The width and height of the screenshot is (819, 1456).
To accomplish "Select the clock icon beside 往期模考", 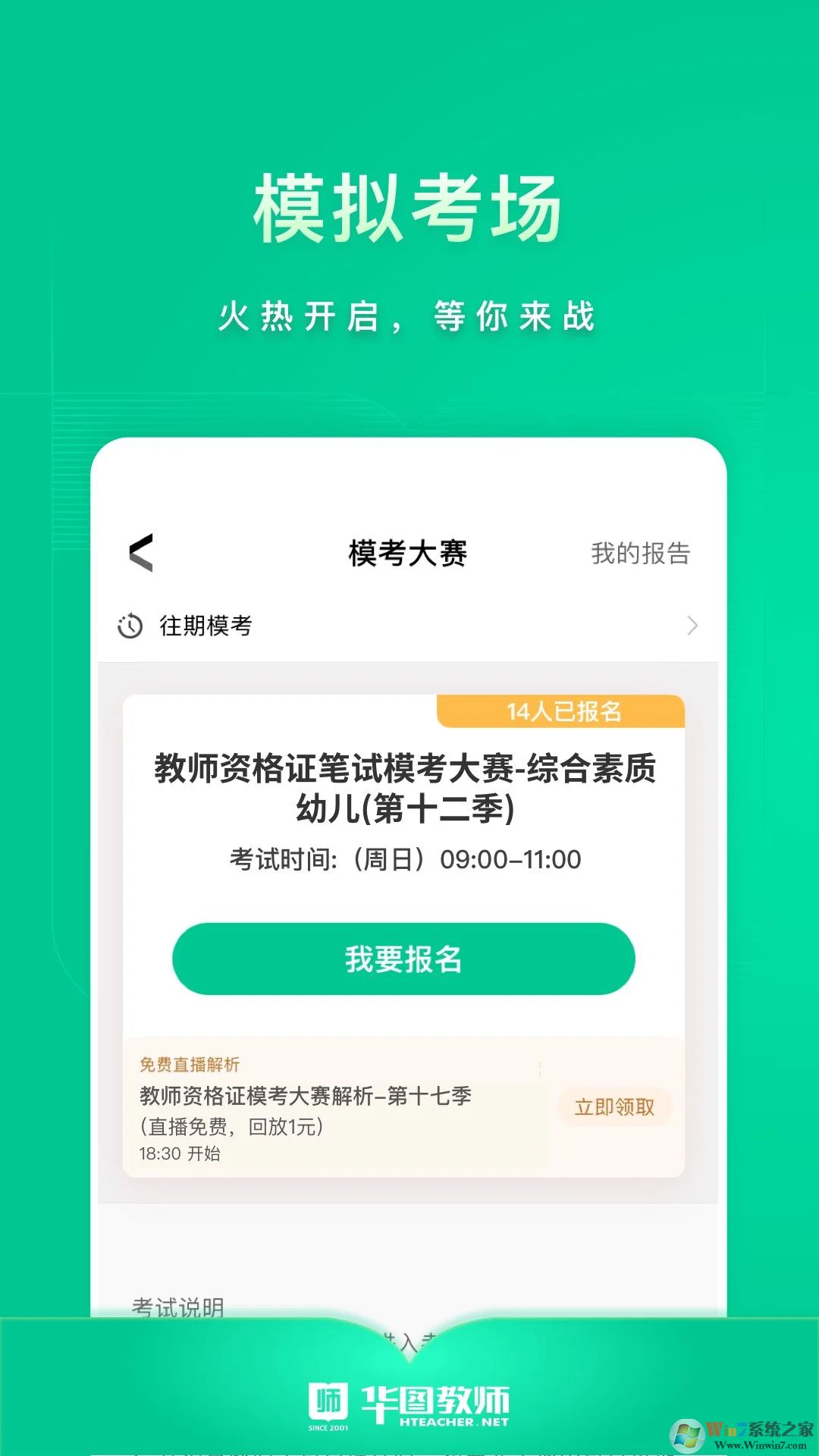I will [x=130, y=626].
